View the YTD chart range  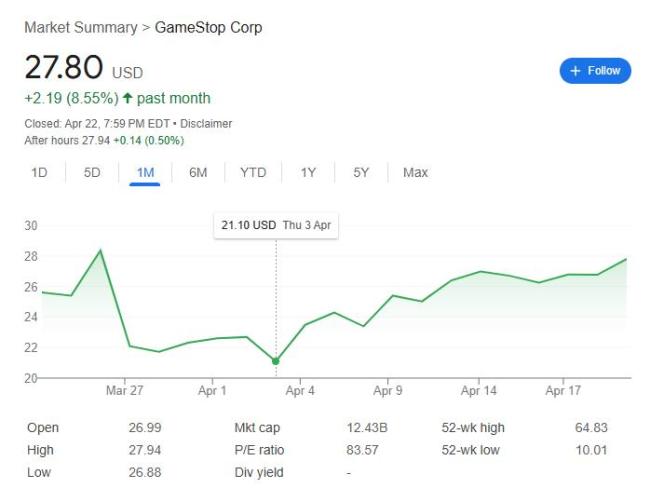[x=253, y=172]
